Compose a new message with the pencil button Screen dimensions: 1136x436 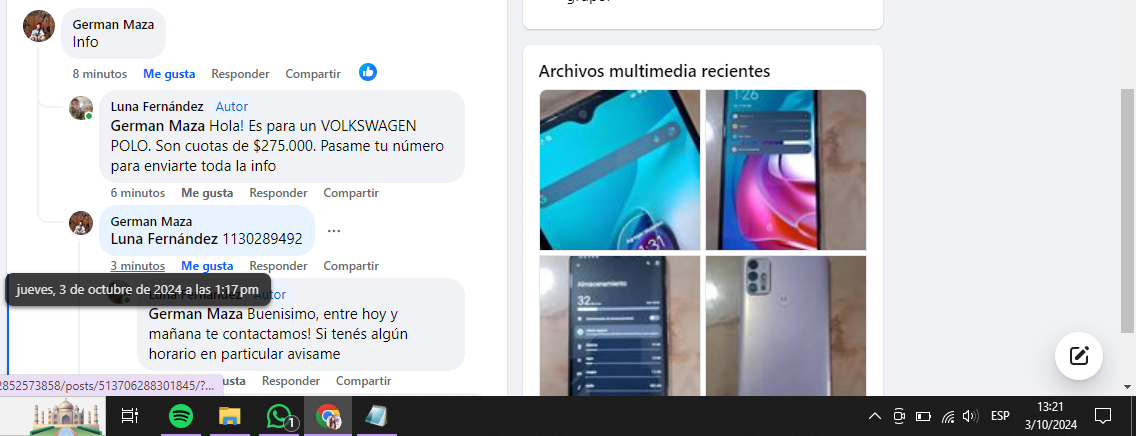coord(1079,355)
